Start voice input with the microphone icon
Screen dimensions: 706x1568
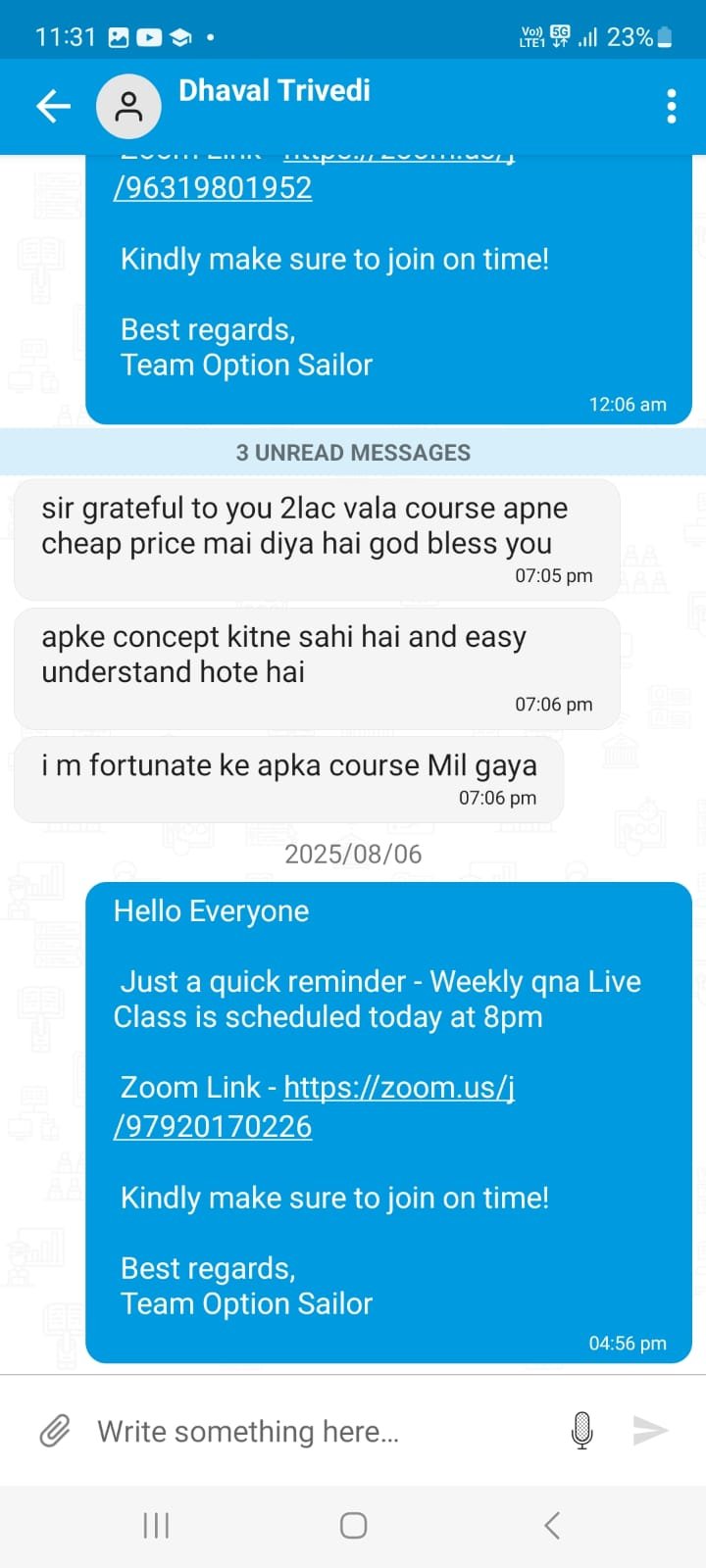581,1431
